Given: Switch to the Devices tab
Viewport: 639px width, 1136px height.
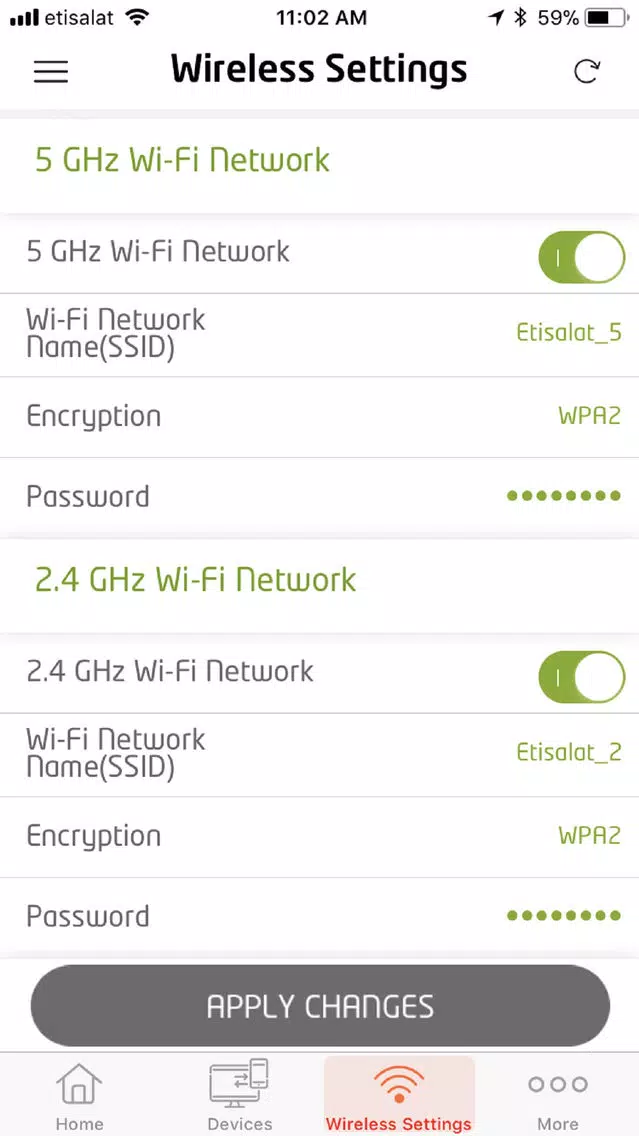Looking at the screenshot, I should [239, 1095].
